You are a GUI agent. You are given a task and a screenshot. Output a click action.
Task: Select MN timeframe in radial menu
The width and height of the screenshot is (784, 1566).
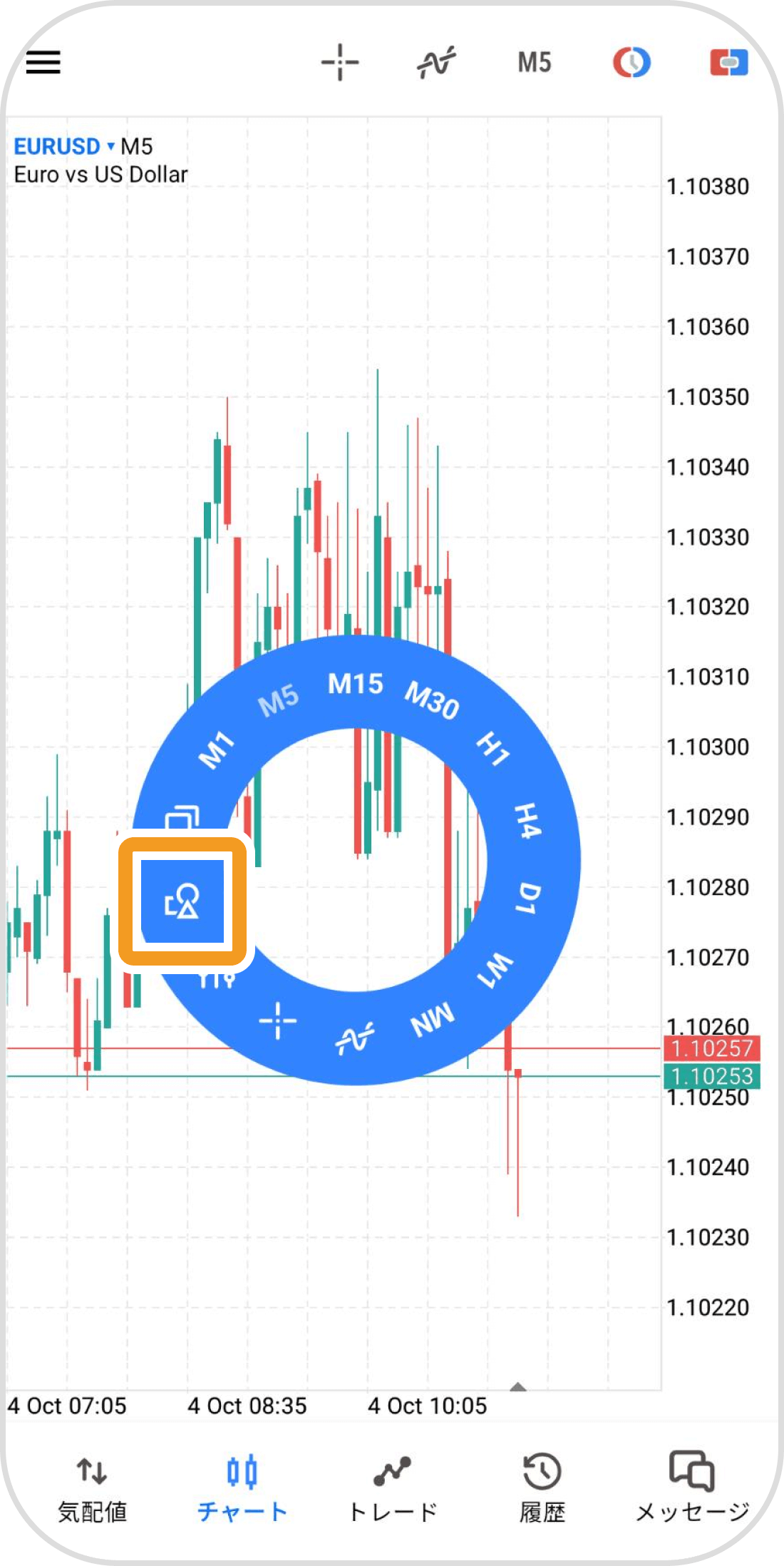point(432,1020)
